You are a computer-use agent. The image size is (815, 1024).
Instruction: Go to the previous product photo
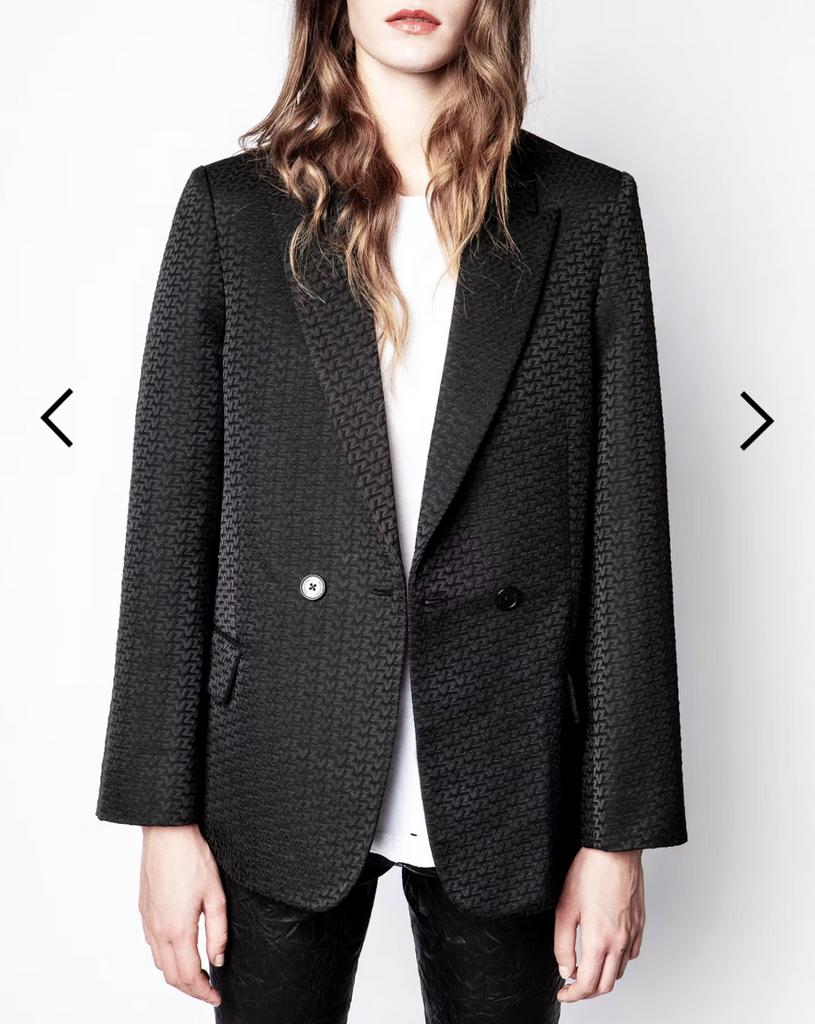pos(57,418)
